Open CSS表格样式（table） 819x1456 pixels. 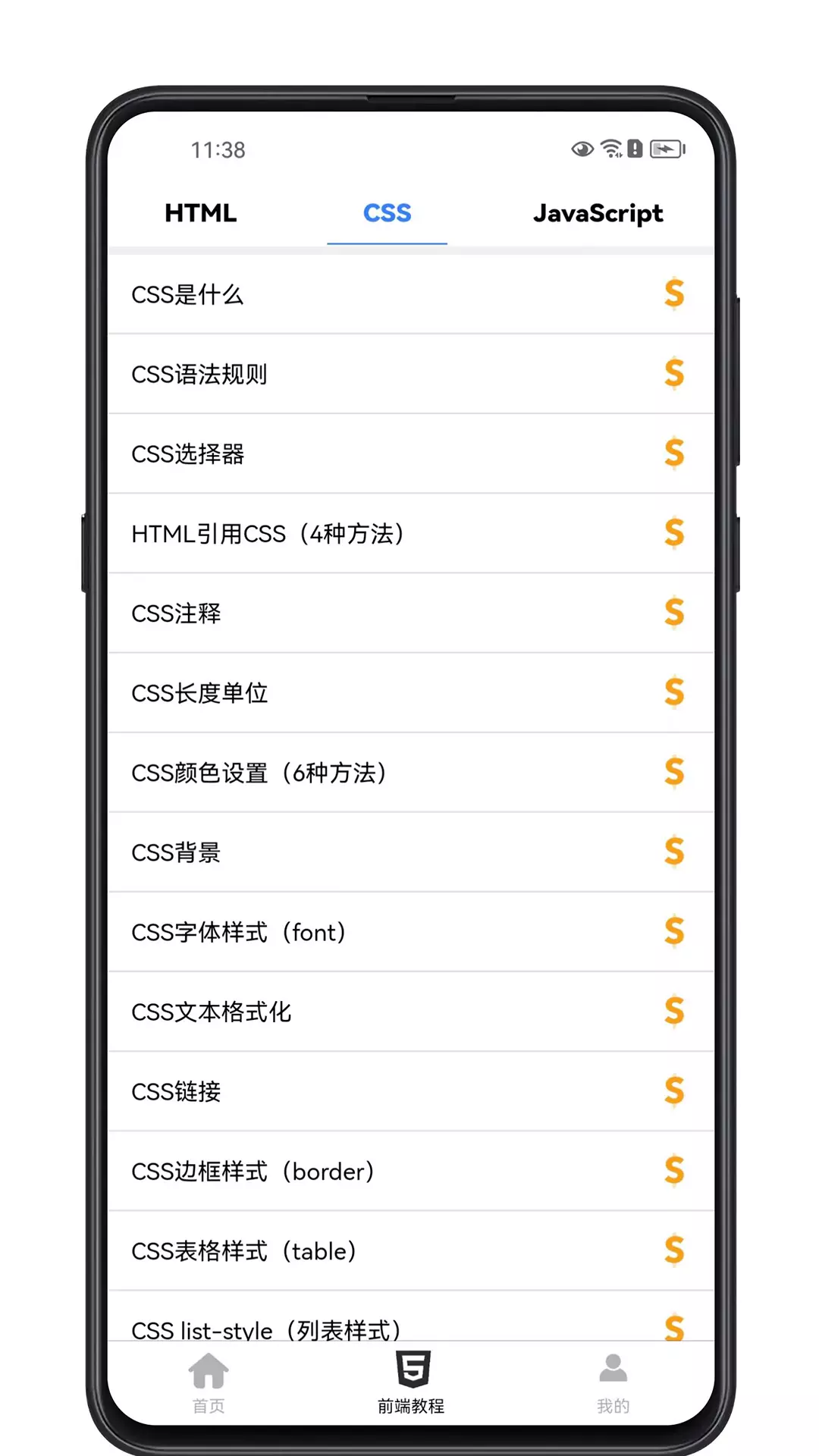click(410, 1250)
